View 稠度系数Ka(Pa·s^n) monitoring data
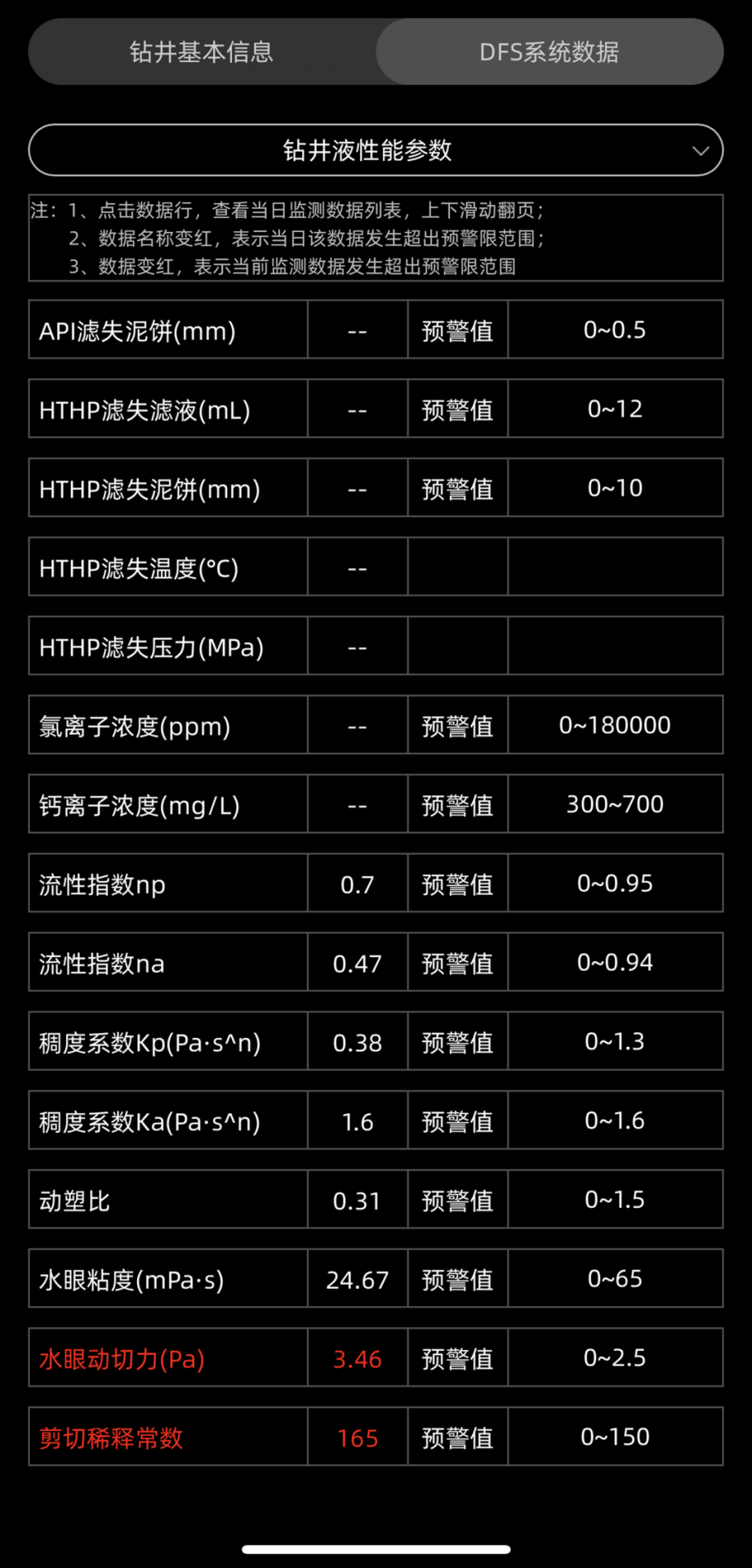The height and width of the screenshot is (1568, 752). pos(376,1120)
